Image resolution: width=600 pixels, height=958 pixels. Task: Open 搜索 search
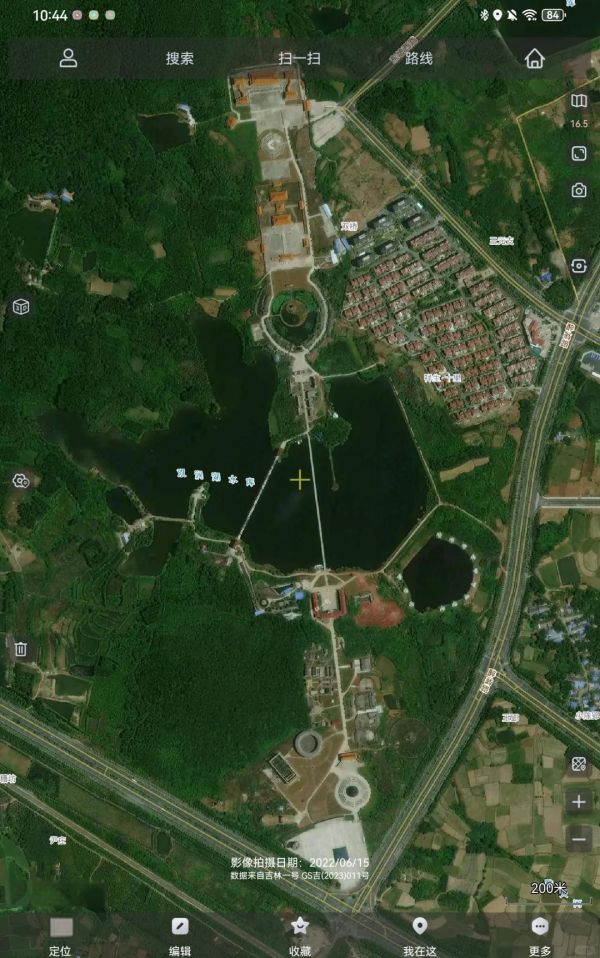tap(180, 58)
